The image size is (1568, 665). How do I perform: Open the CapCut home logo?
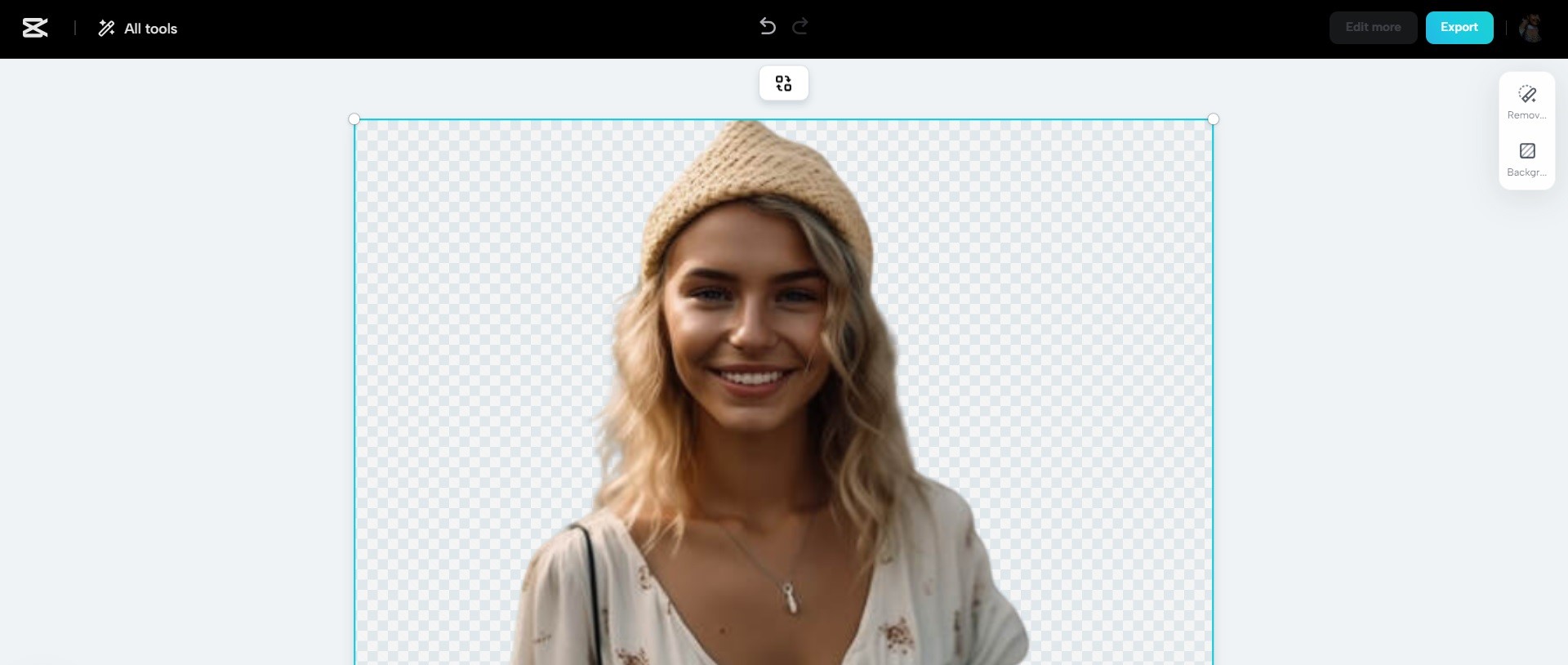pyautogui.click(x=35, y=28)
